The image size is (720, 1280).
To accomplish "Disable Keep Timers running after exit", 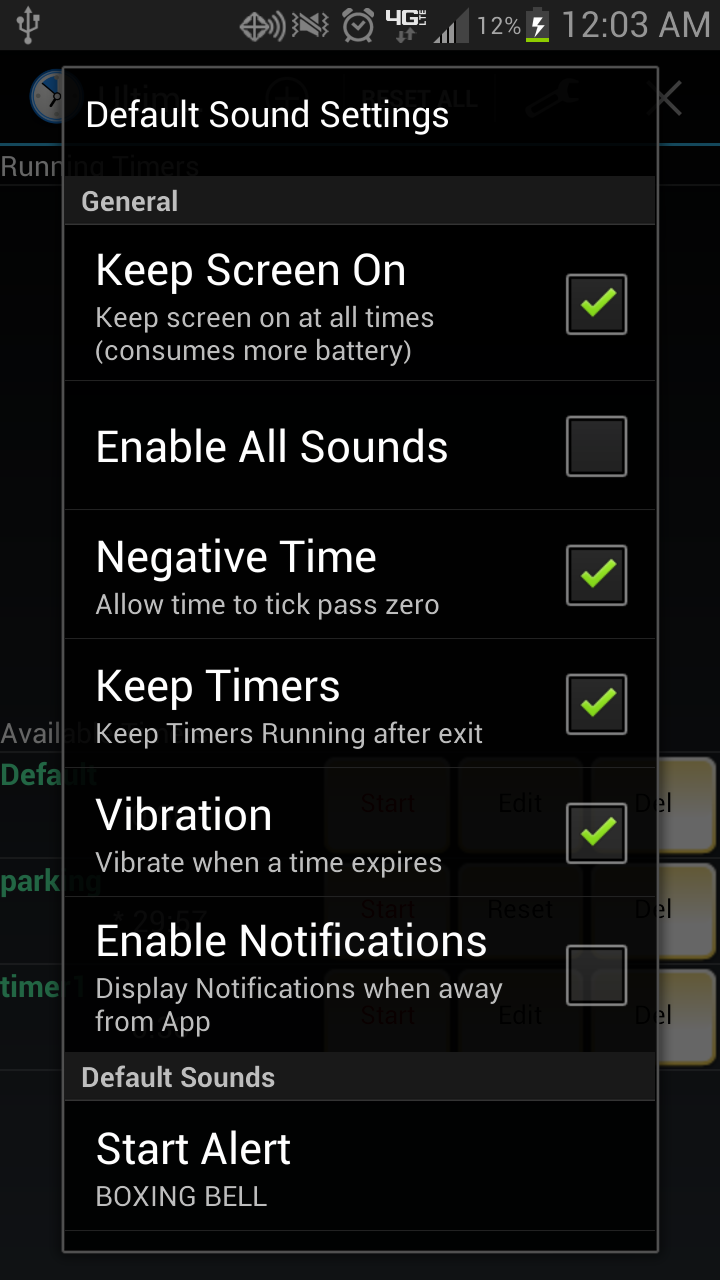I will [x=596, y=703].
